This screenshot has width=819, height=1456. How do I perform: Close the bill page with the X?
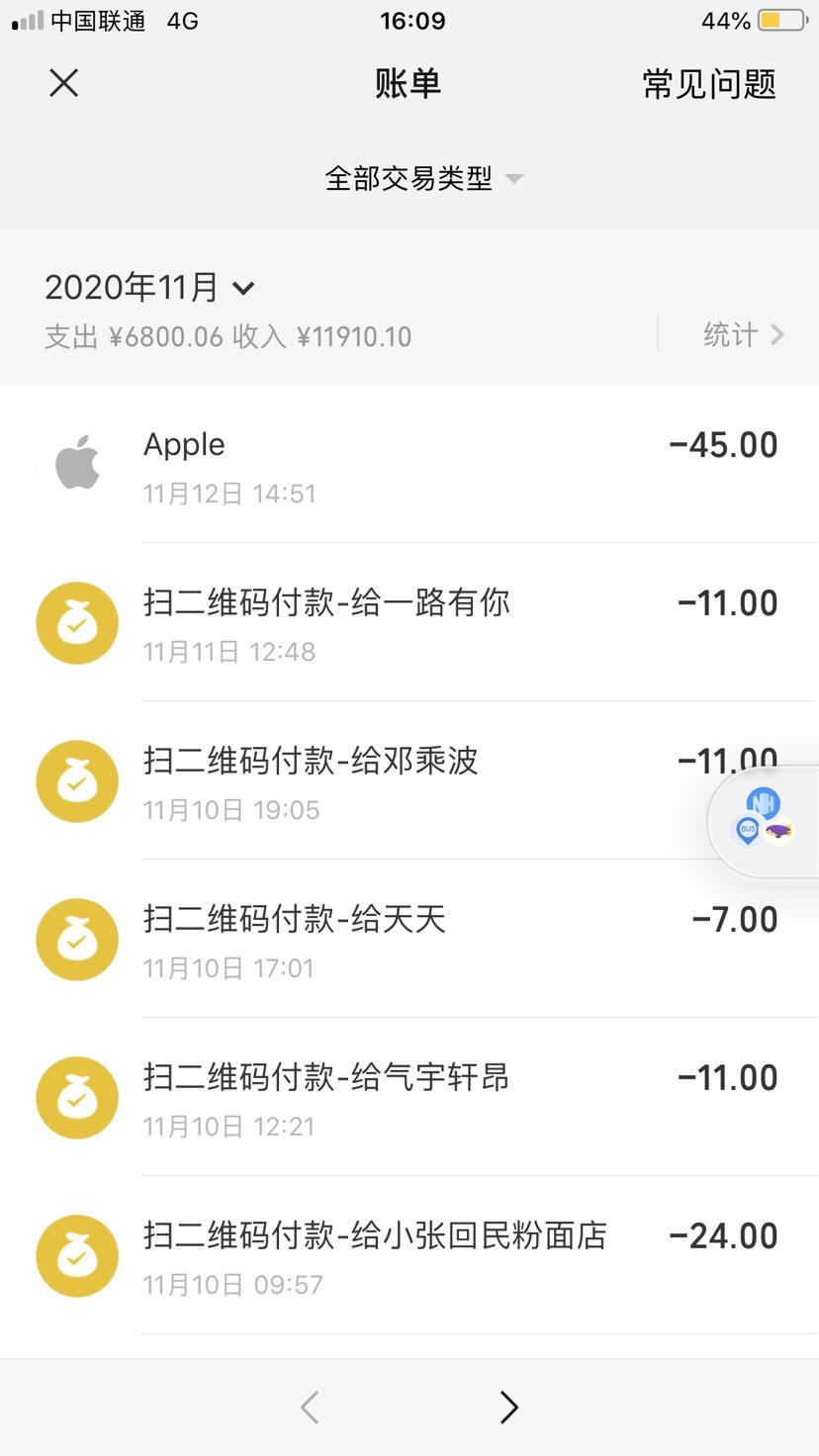[63, 83]
